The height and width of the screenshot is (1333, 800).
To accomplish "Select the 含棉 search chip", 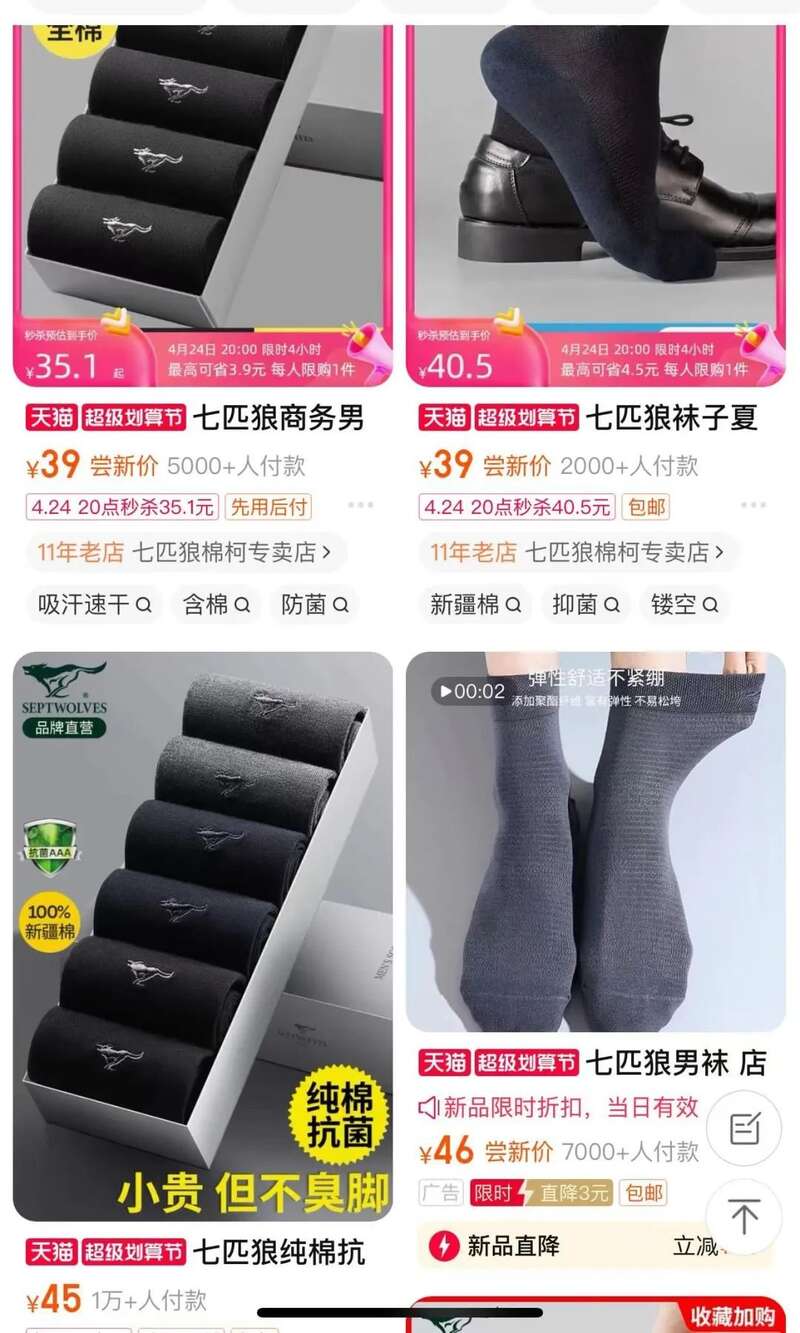I will click(216, 605).
